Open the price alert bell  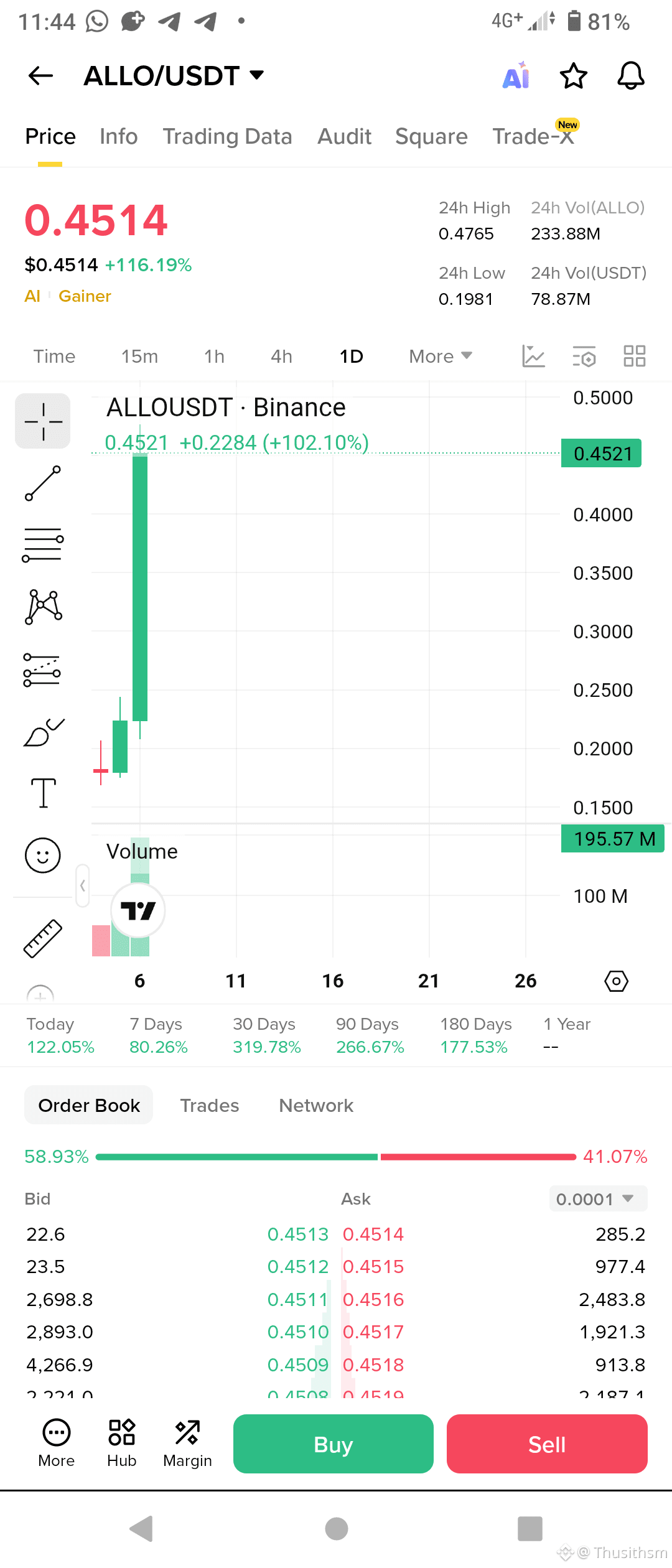pyautogui.click(x=630, y=76)
